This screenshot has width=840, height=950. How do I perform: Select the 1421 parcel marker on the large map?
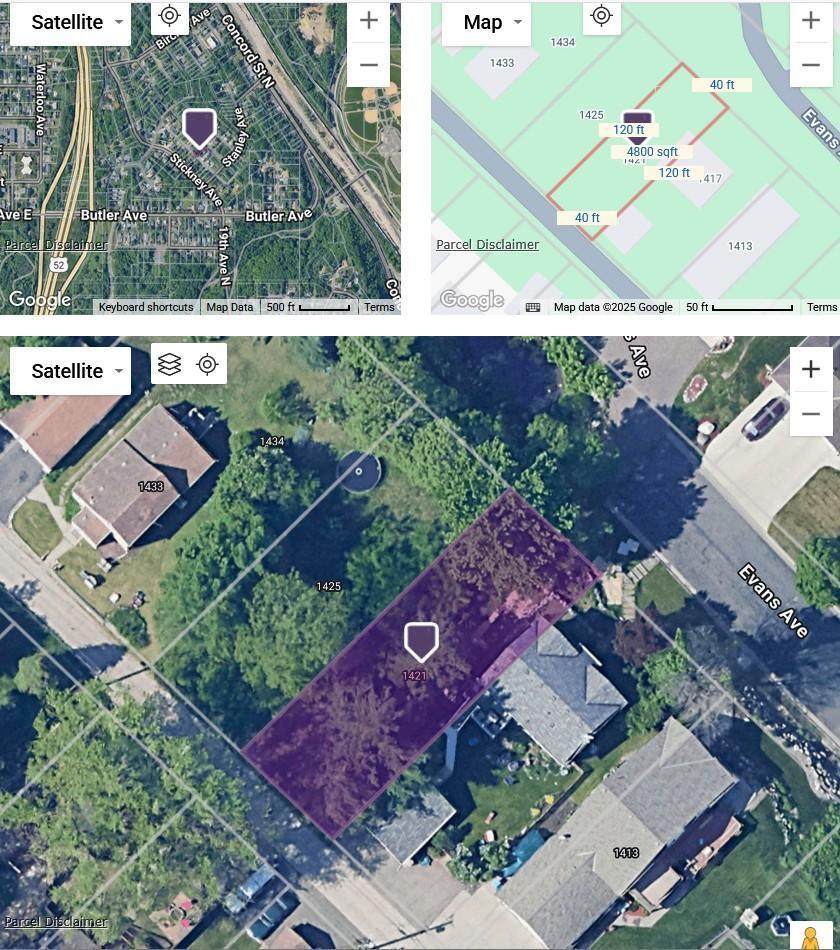421,641
